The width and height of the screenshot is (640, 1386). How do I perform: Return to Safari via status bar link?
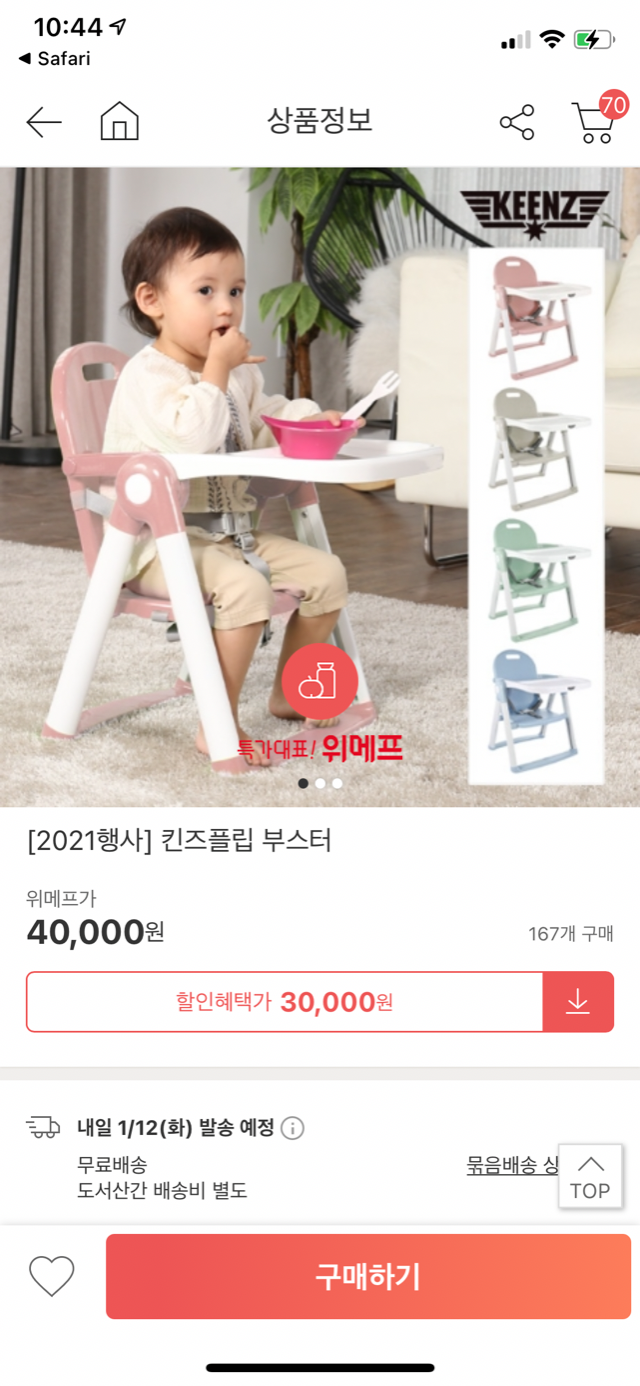(55, 59)
